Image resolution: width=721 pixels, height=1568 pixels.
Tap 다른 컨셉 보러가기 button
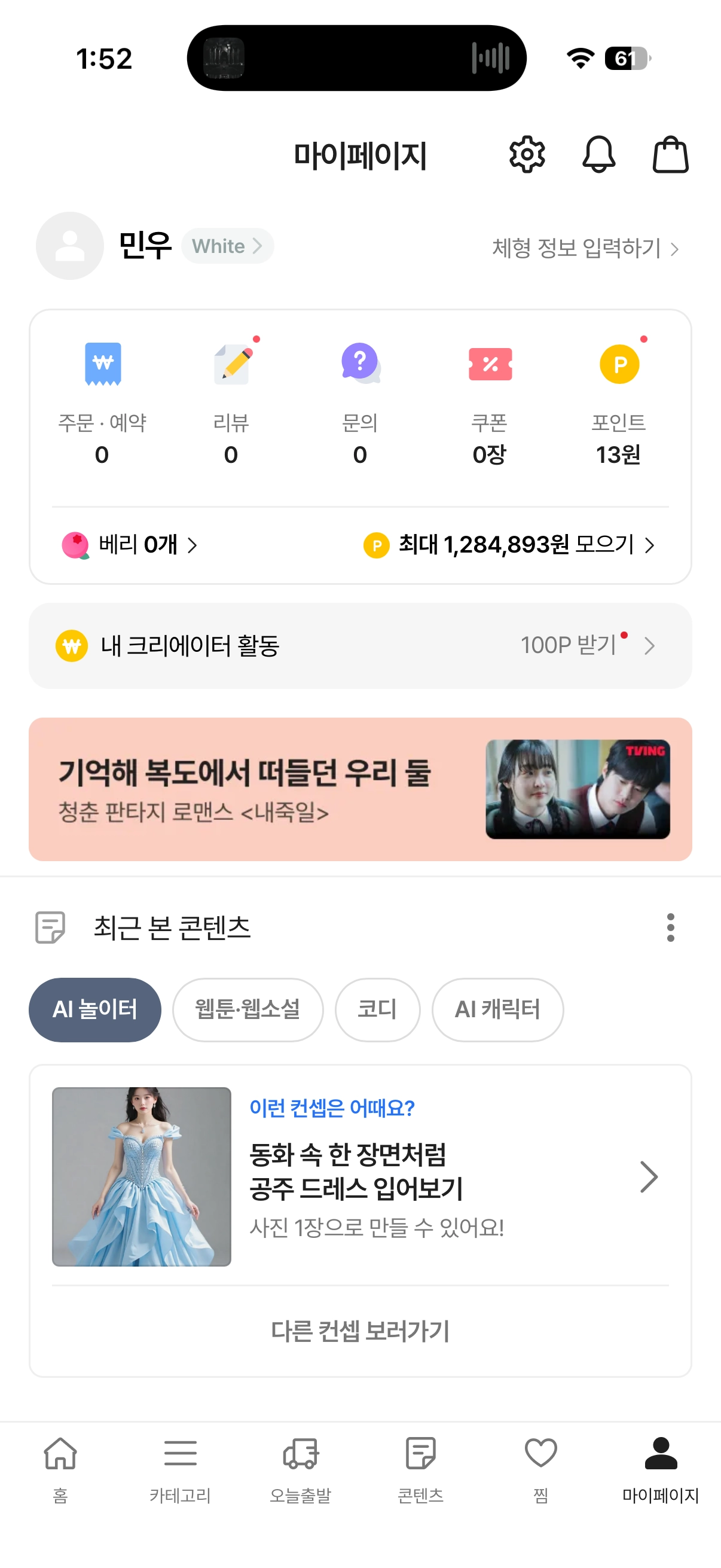[360, 1331]
